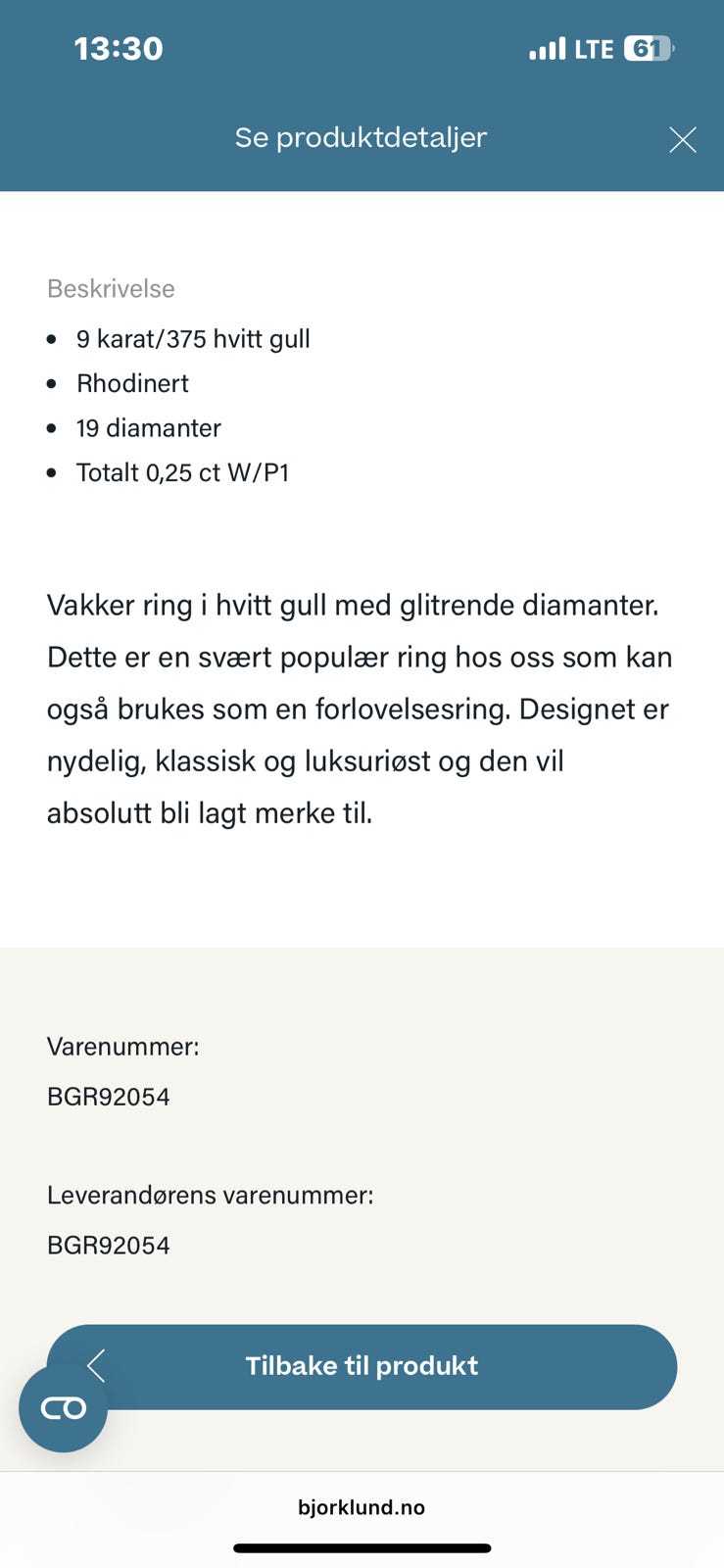Tap Leverandørens varenummer label
The height and width of the screenshot is (1568, 724).
(211, 1196)
